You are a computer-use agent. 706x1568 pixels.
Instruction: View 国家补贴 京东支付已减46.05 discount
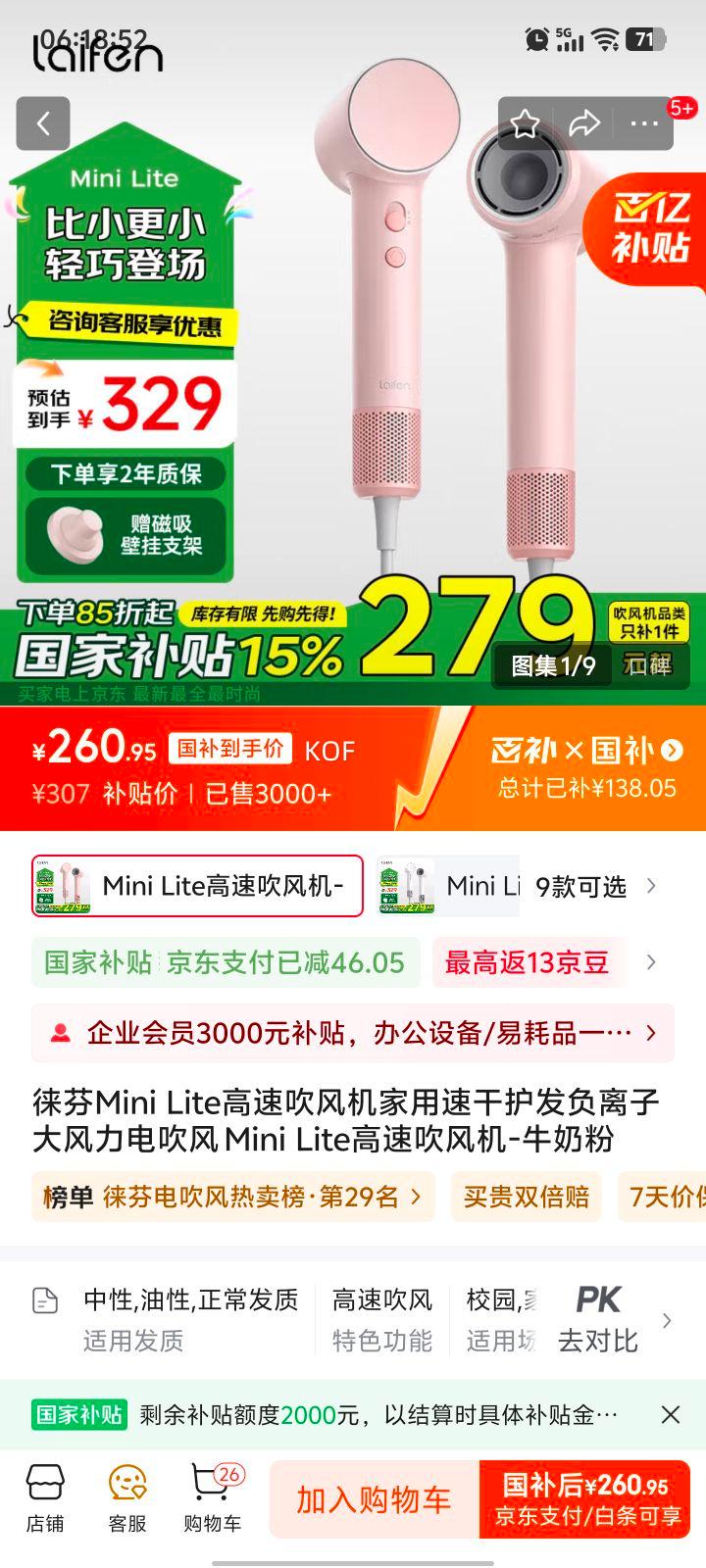click(x=226, y=962)
